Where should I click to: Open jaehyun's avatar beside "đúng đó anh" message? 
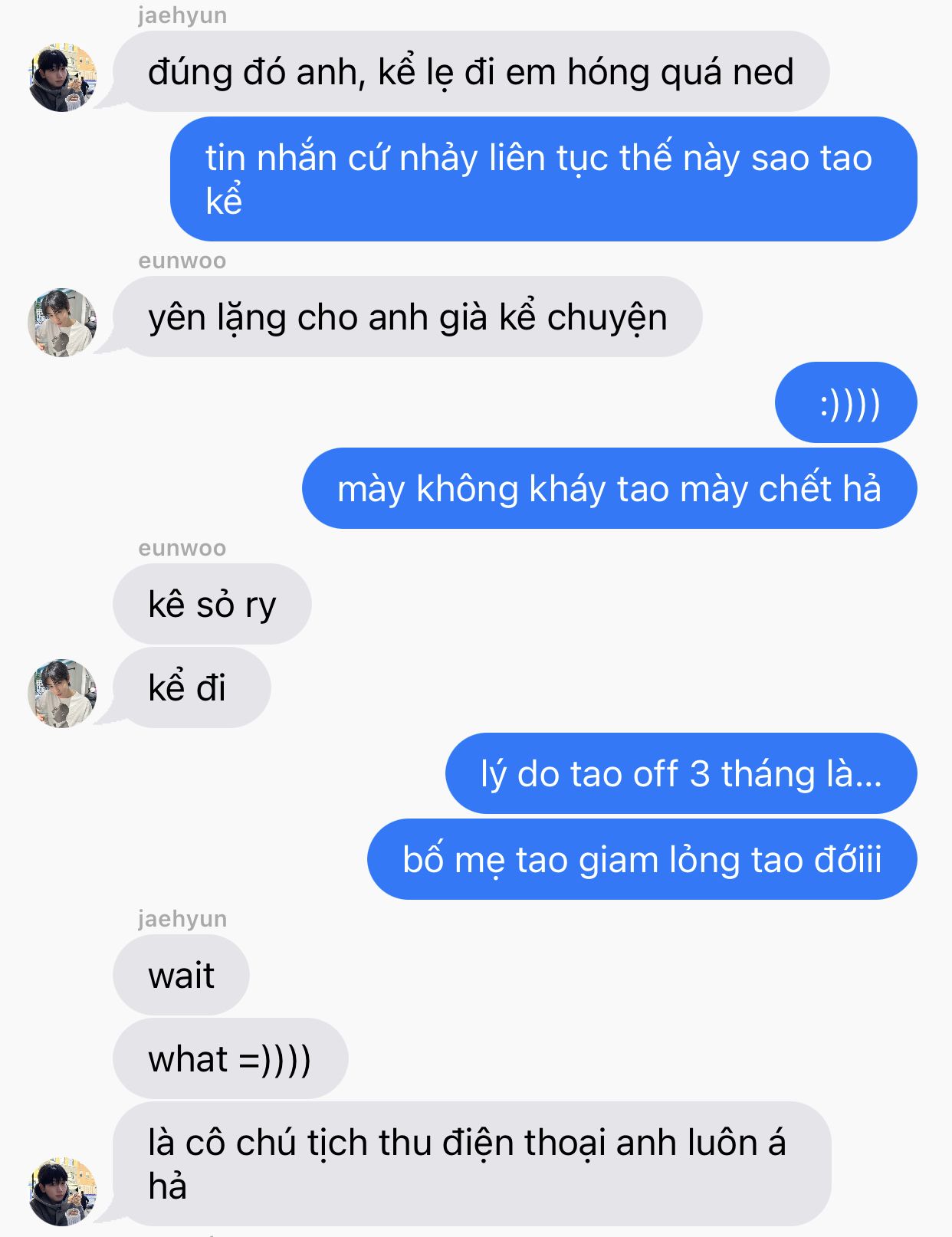click(62, 77)
